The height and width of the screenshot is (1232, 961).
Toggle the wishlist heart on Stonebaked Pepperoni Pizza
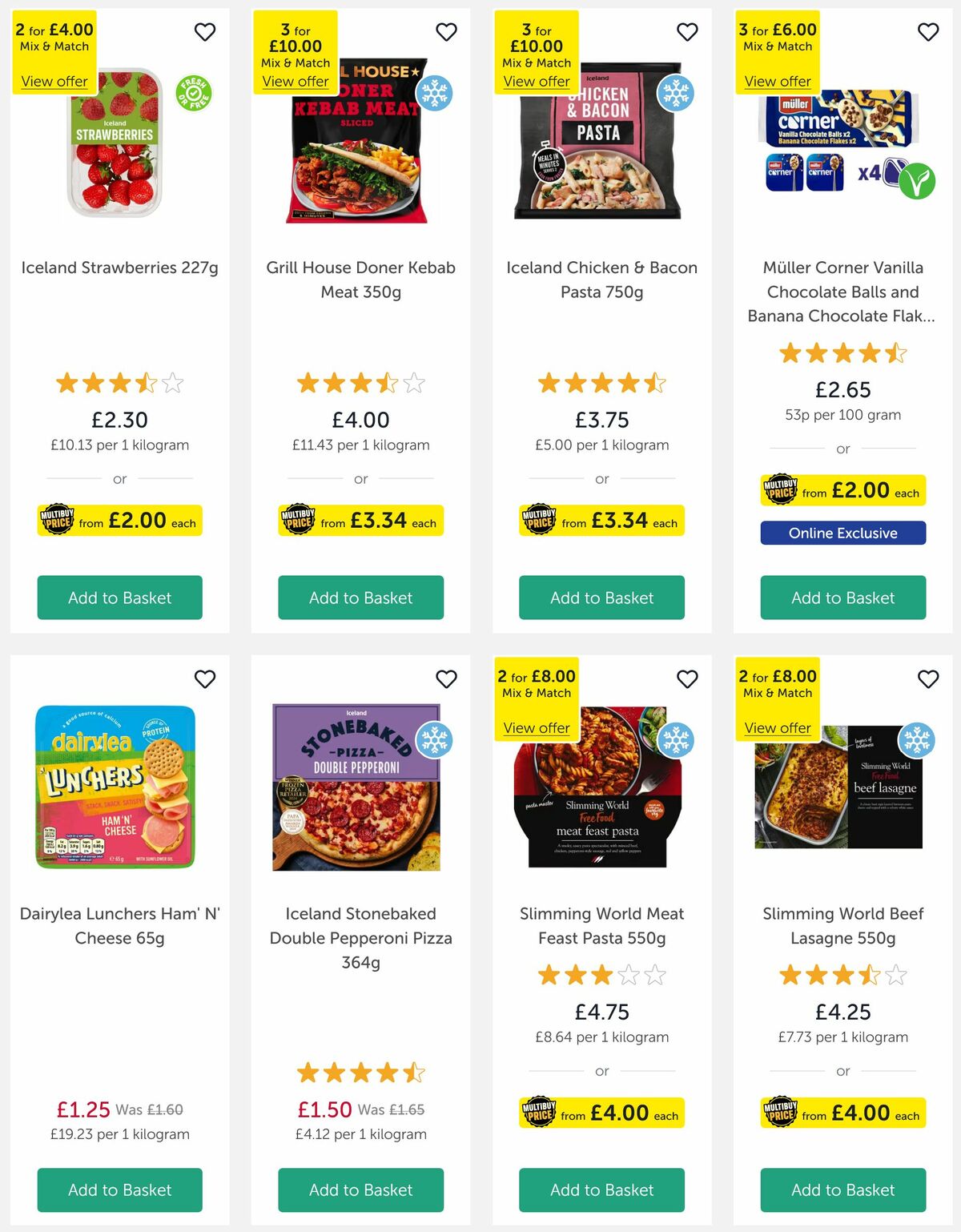coord(446,678)
